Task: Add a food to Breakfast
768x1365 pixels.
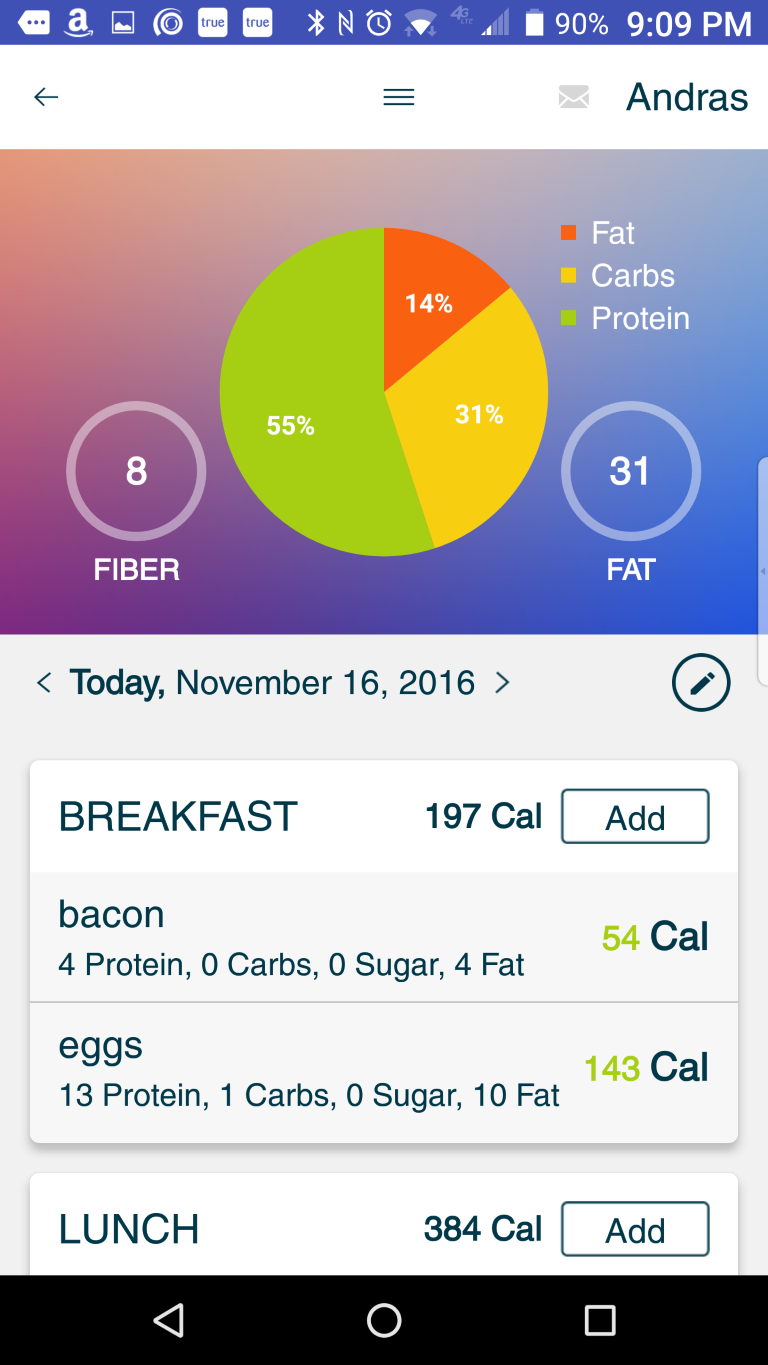Action: [635, 817]
